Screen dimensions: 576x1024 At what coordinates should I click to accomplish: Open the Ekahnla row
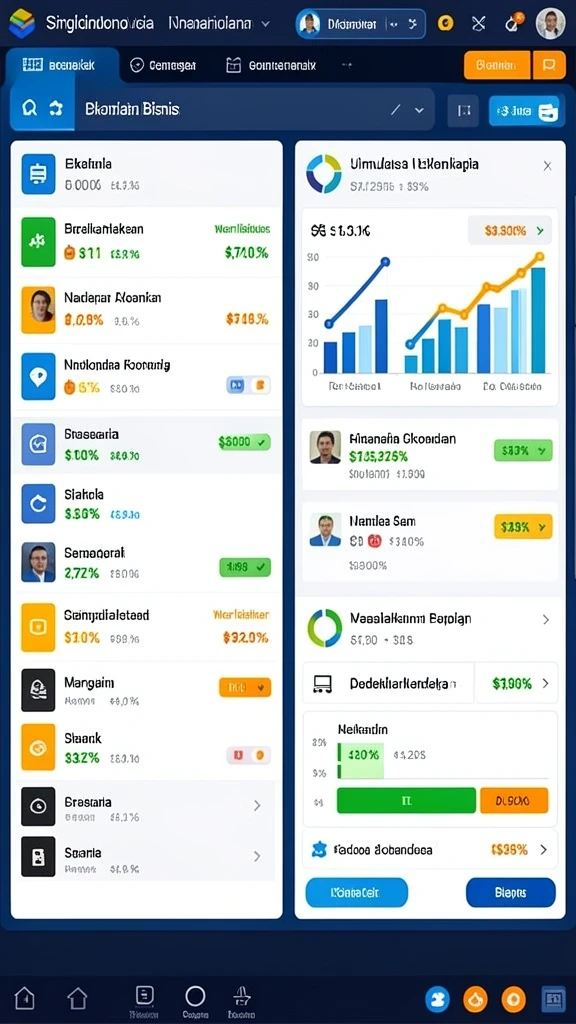point(147,174)
